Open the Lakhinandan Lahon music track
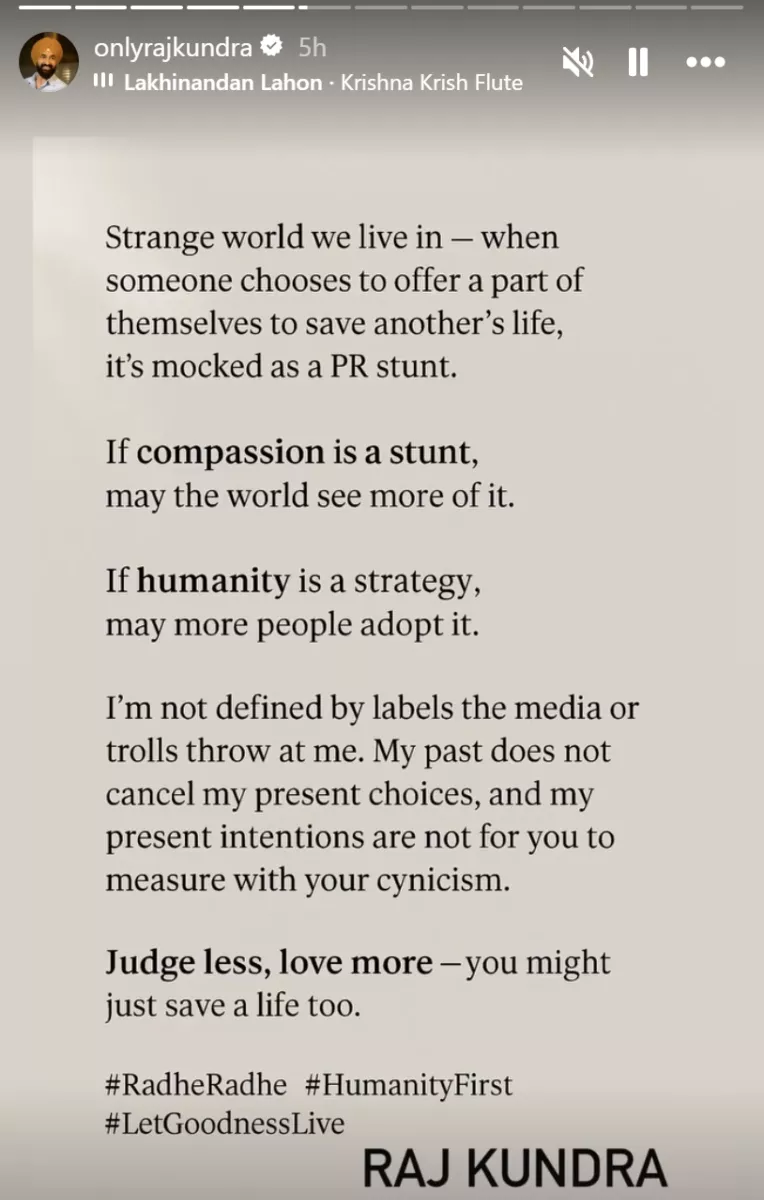 click(x=321, y=83)
